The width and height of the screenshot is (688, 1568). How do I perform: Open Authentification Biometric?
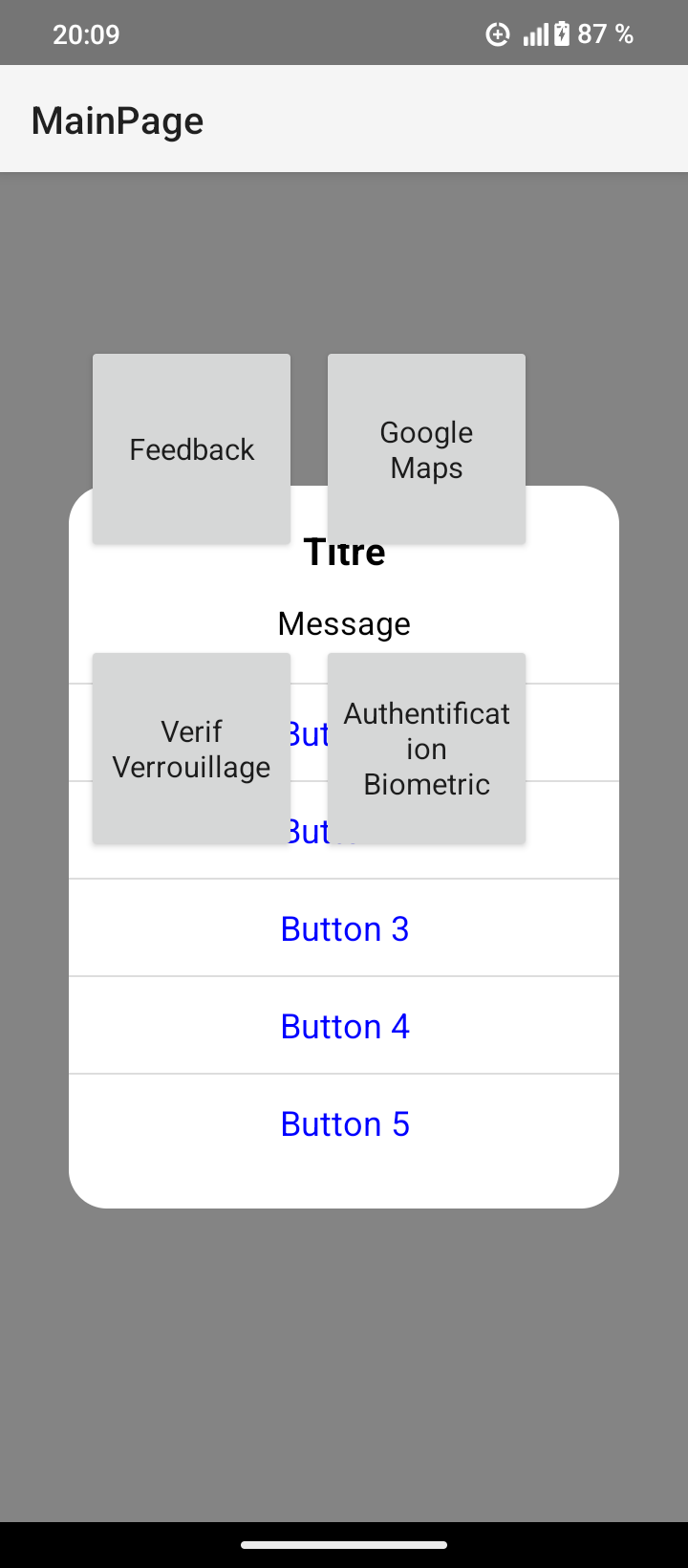pos(426,749)
